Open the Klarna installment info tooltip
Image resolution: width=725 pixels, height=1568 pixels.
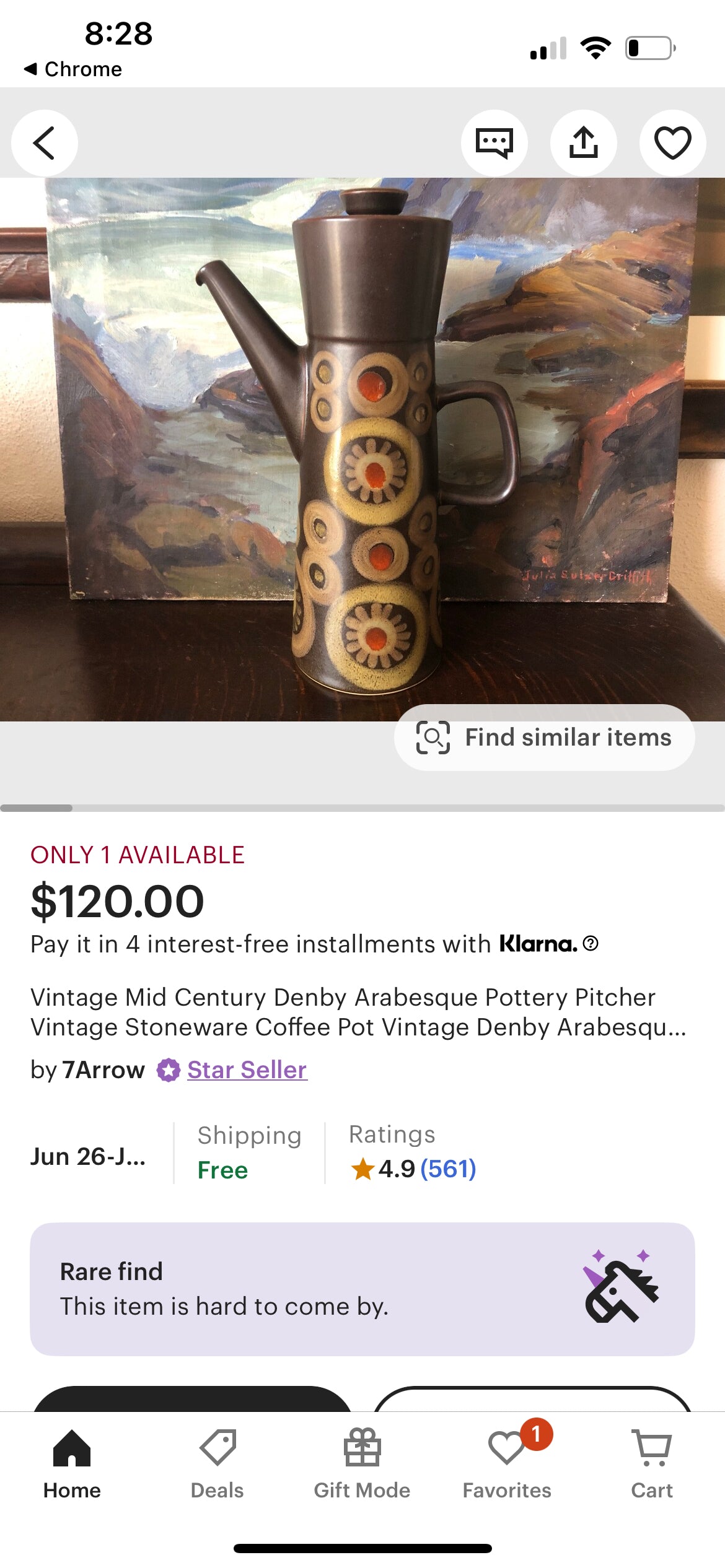tap(592, 944)
